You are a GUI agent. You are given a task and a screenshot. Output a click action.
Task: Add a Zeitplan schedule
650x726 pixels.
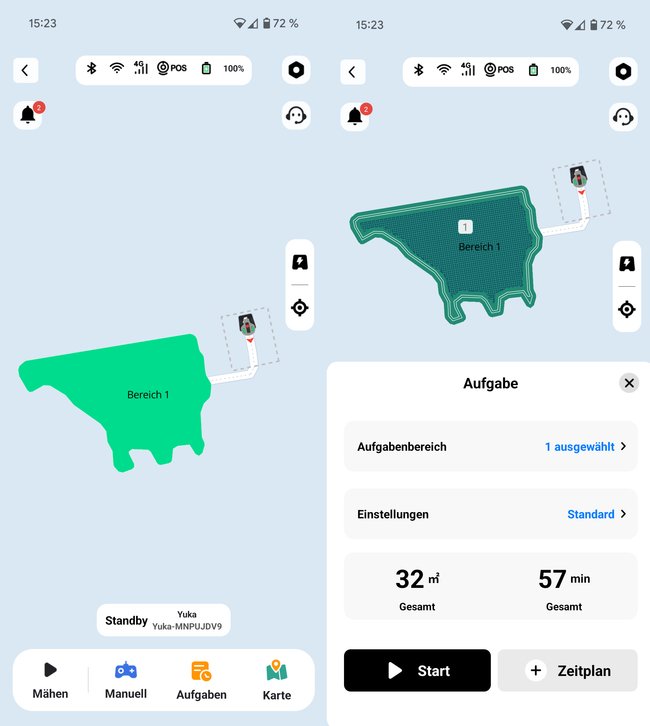point(567,670)
